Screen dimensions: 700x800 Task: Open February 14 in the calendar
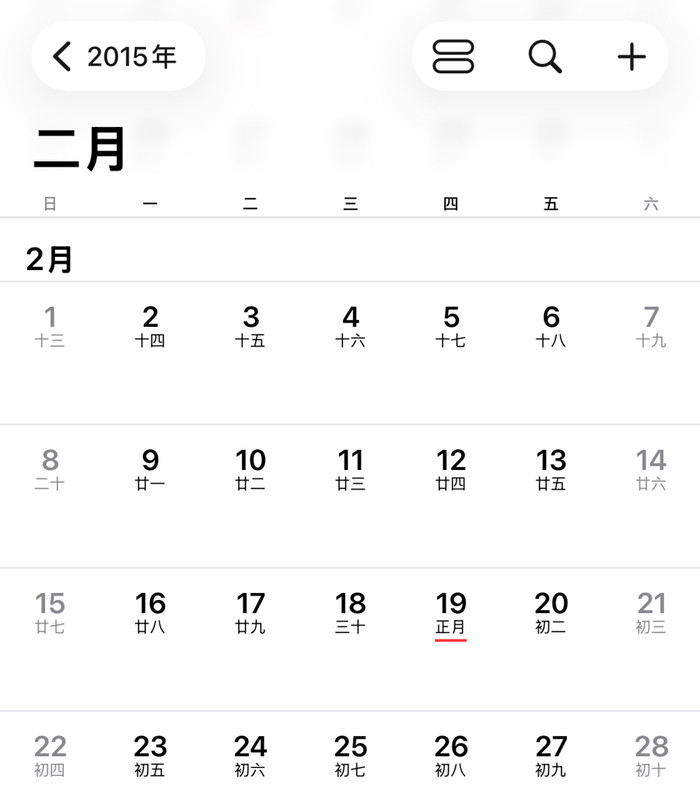tap(651, 469)
